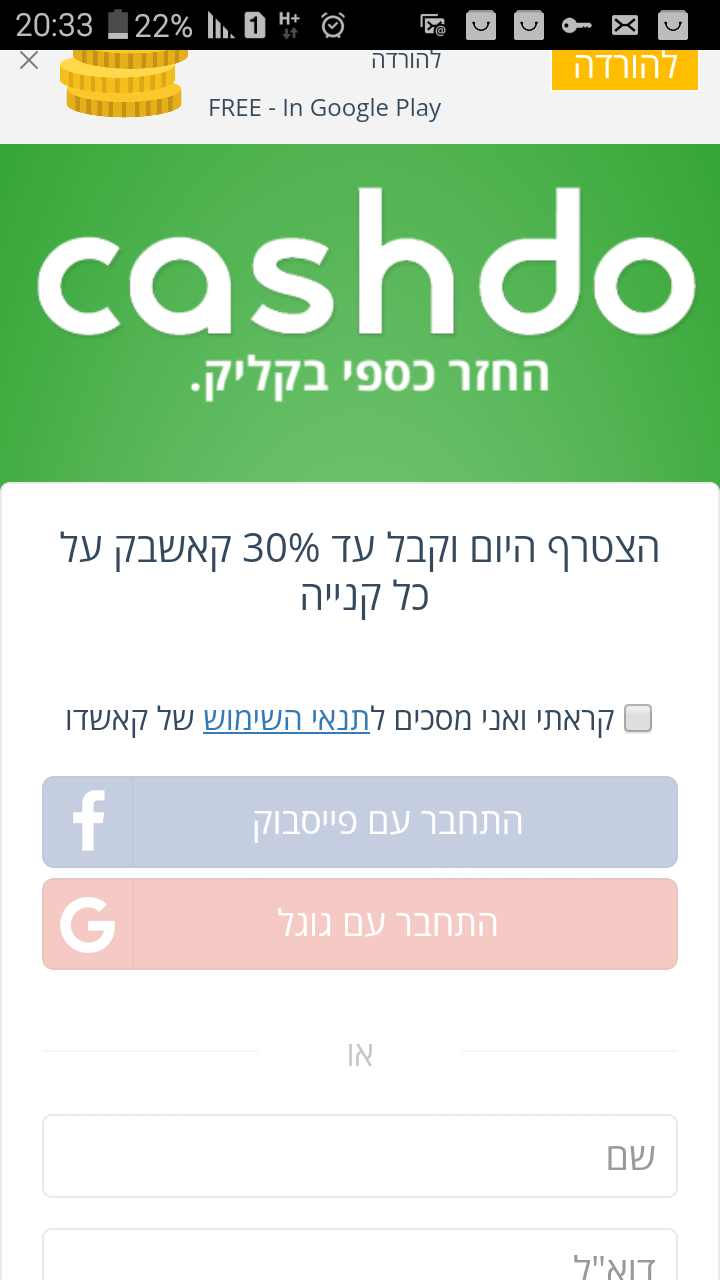
Task: Open the תנאי השימוש terms link
Action: click(x=287, y=719)
